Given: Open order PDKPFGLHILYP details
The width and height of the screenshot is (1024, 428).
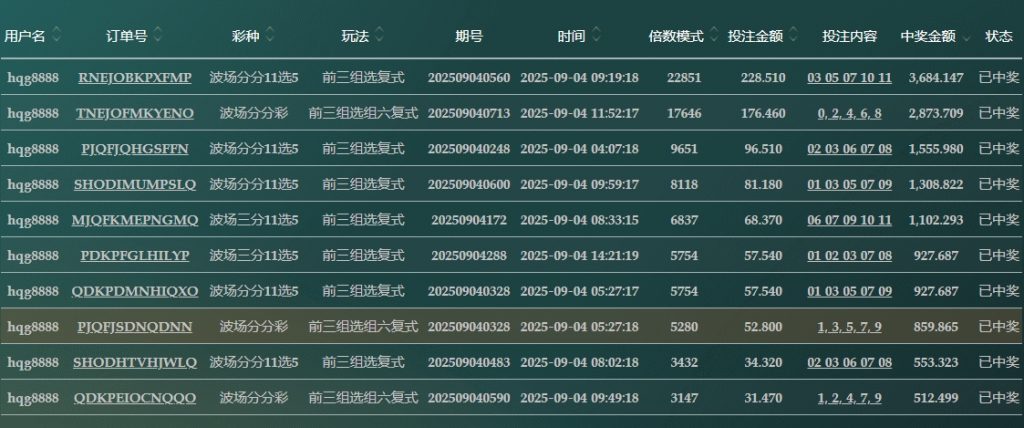Looking at the screenshot, I should (135, 256).
